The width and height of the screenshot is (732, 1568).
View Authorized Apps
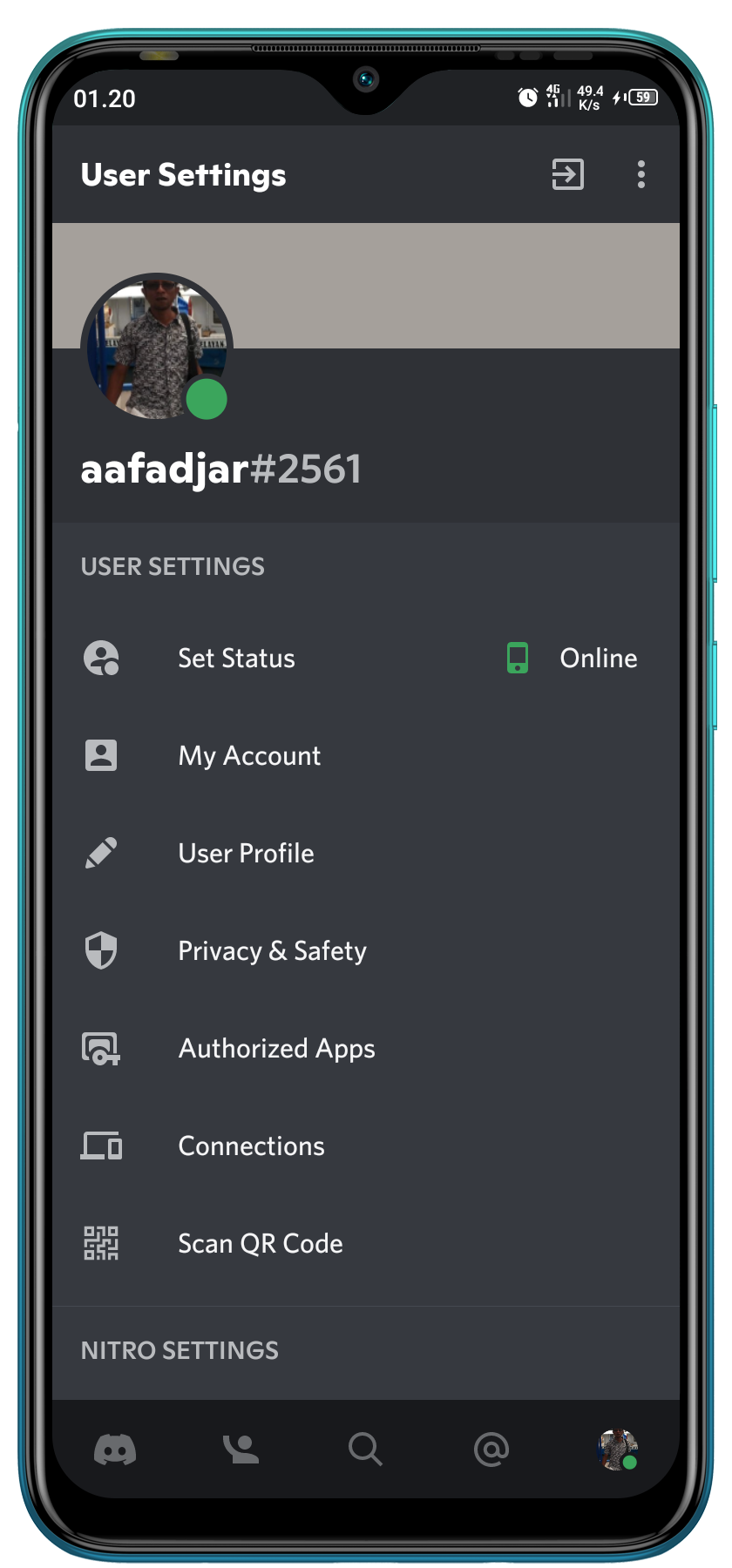tap(276, 1049)
